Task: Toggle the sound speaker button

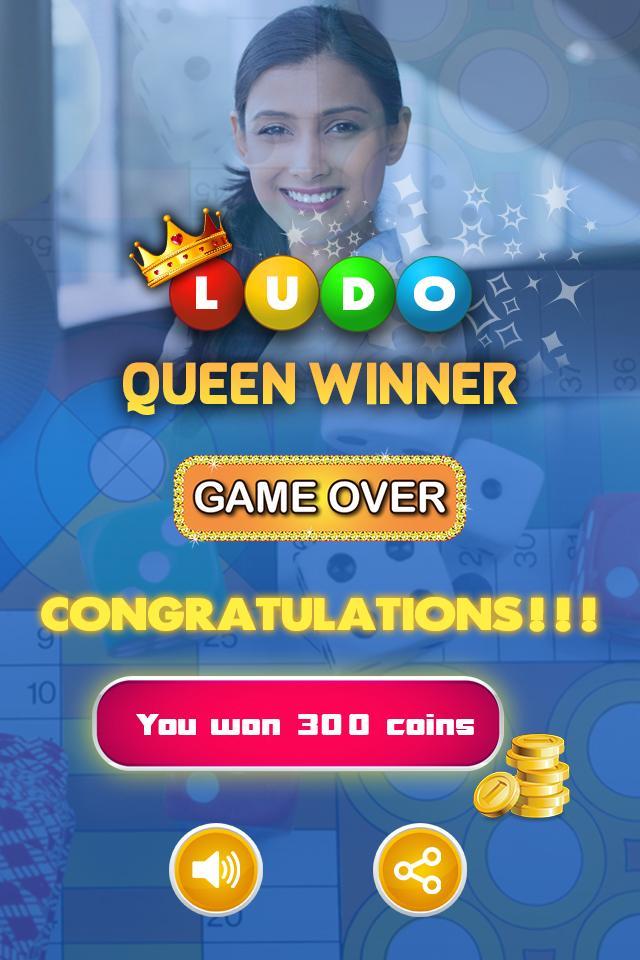Action: (x=216, y=869)
